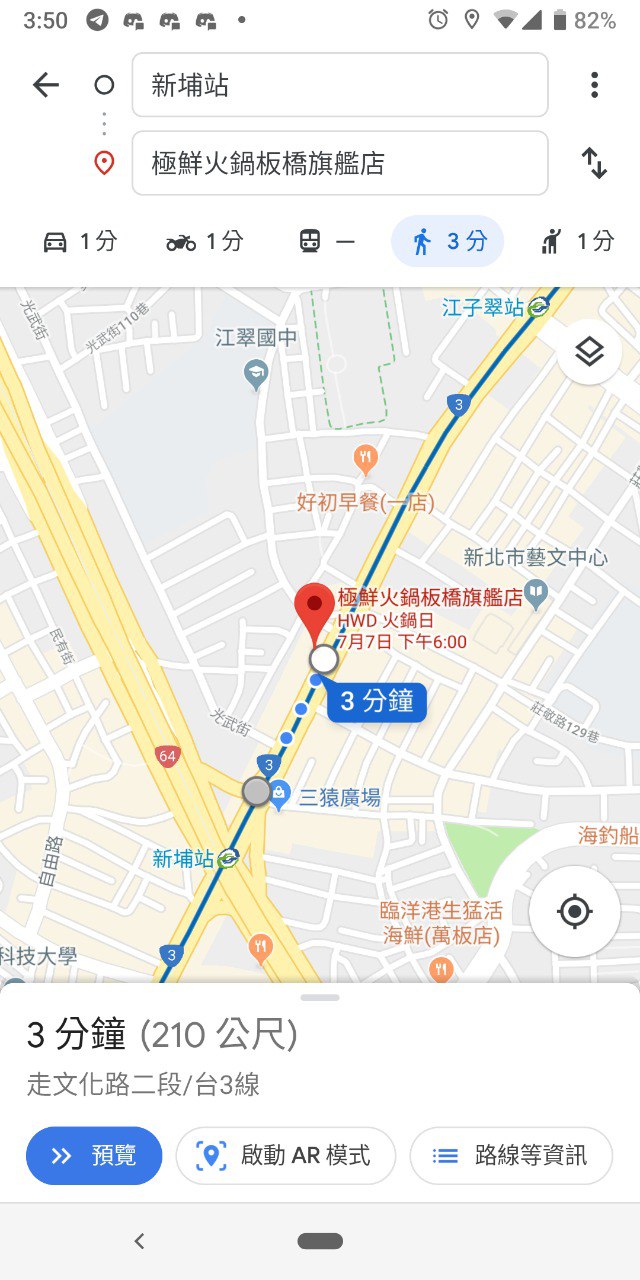Open the map layers selector

(589, 352)
